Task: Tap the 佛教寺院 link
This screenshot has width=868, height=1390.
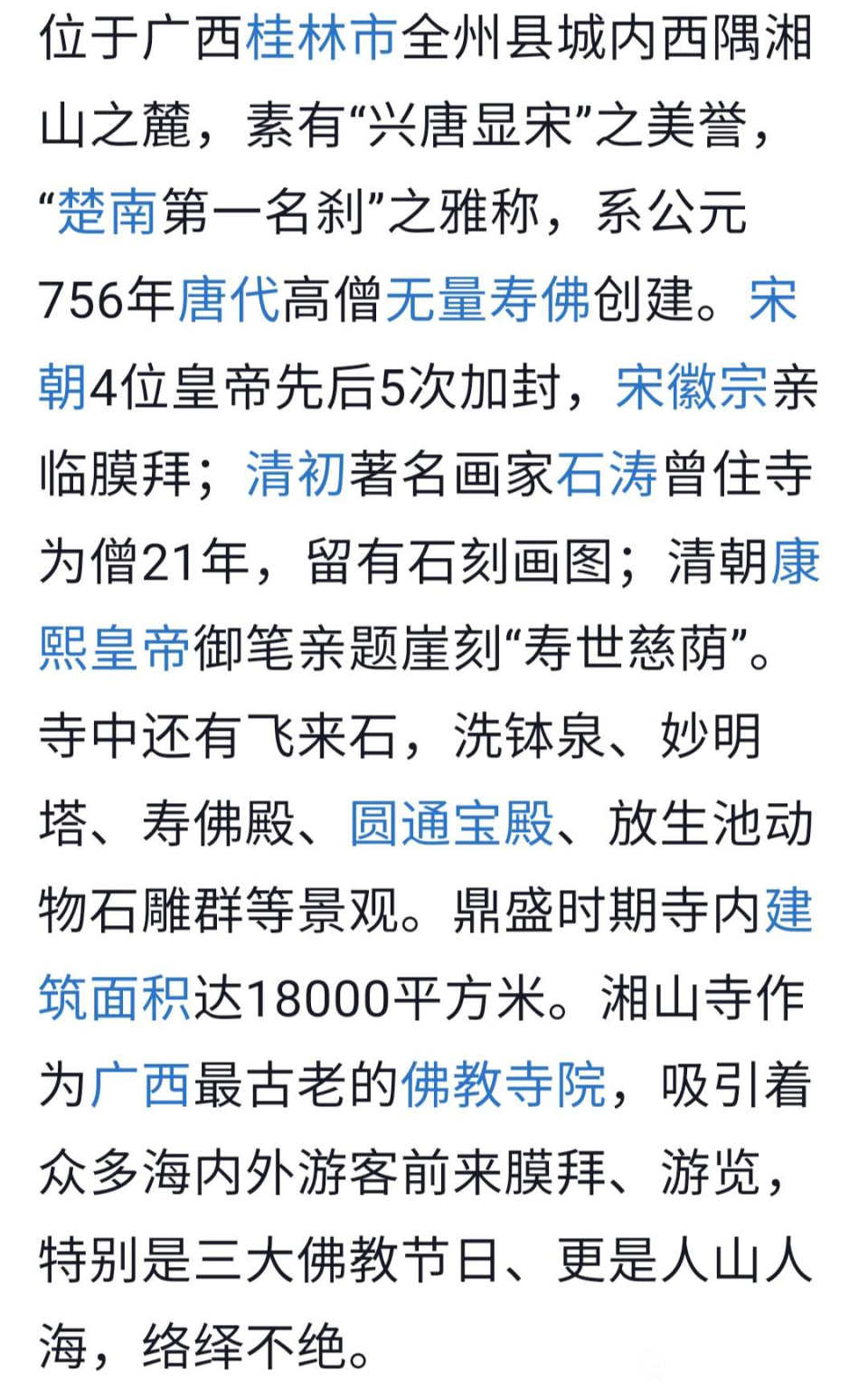Action: [x=504, y=1084]
